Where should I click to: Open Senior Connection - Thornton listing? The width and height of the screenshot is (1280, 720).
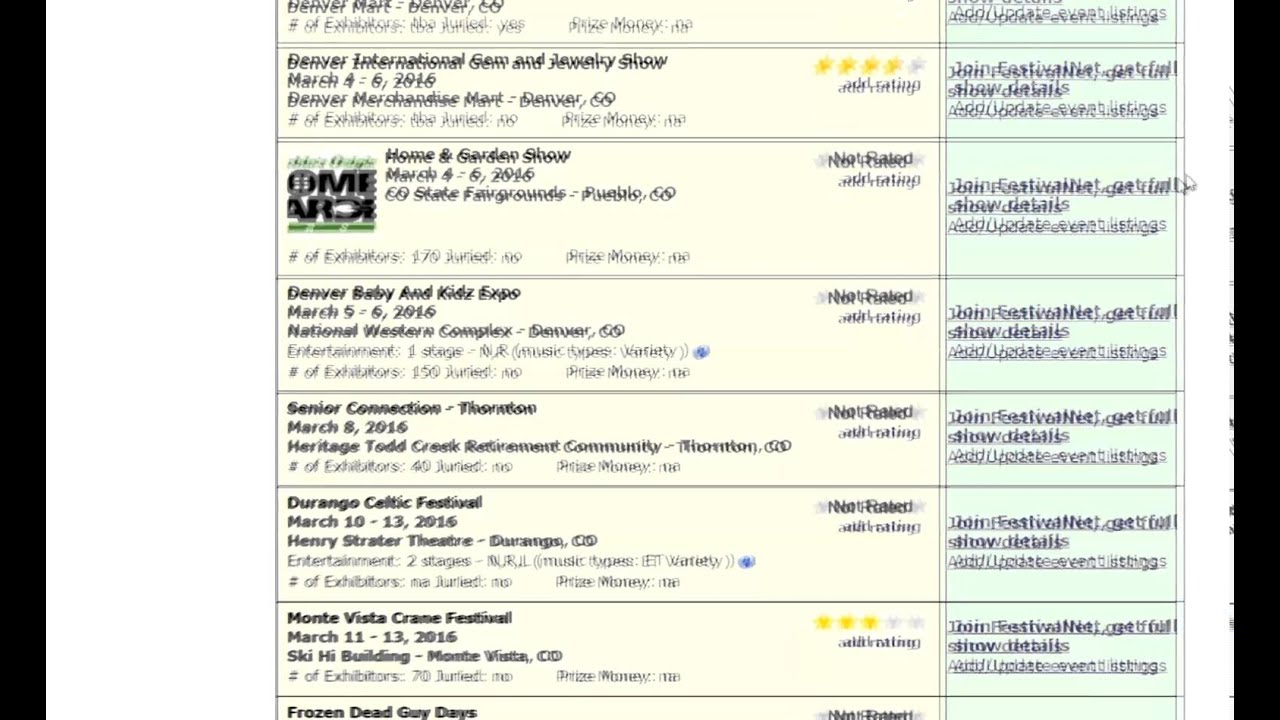411,408
